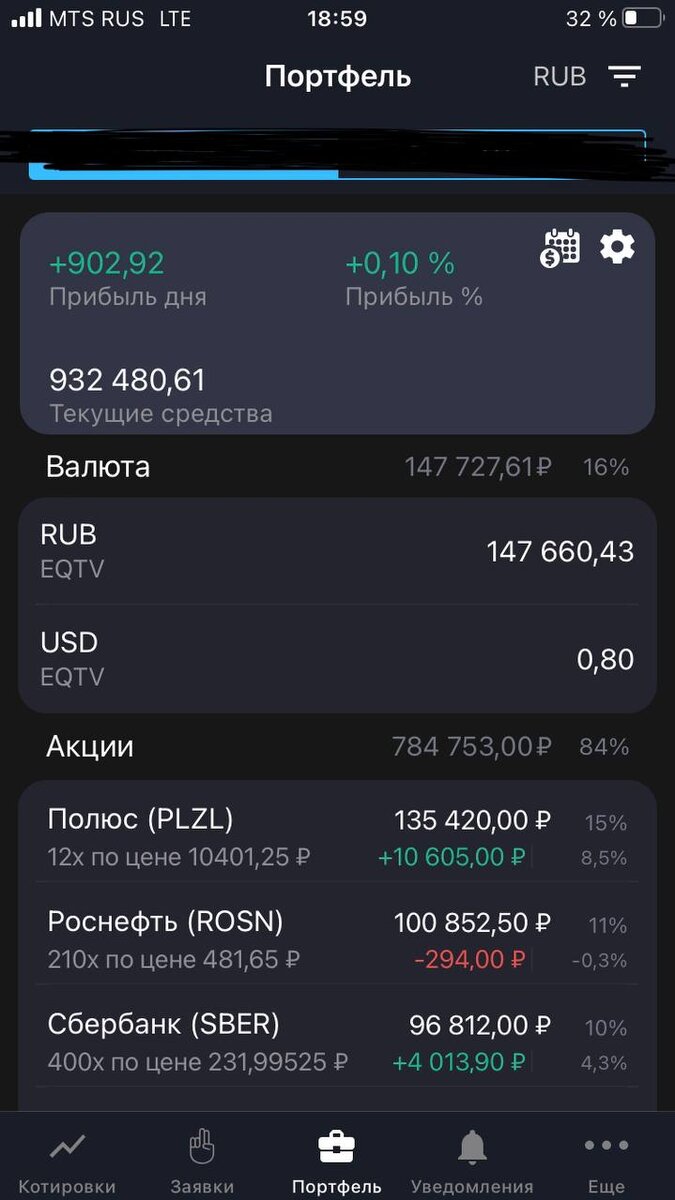The height and width of the screenshot is (1200, 675).
Task: Open portfolio settings gear
Action: pyautogui.click(x=617, y=246)
